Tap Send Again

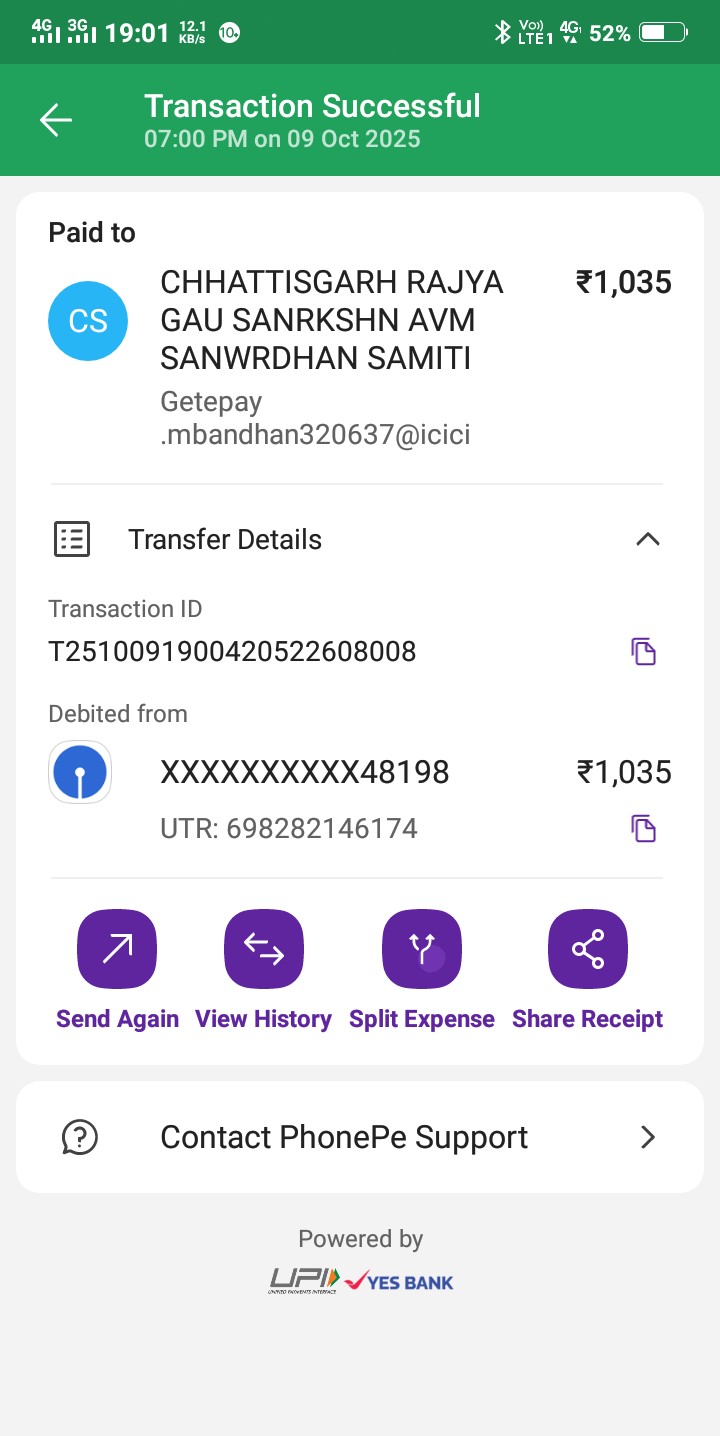point(117,950)
